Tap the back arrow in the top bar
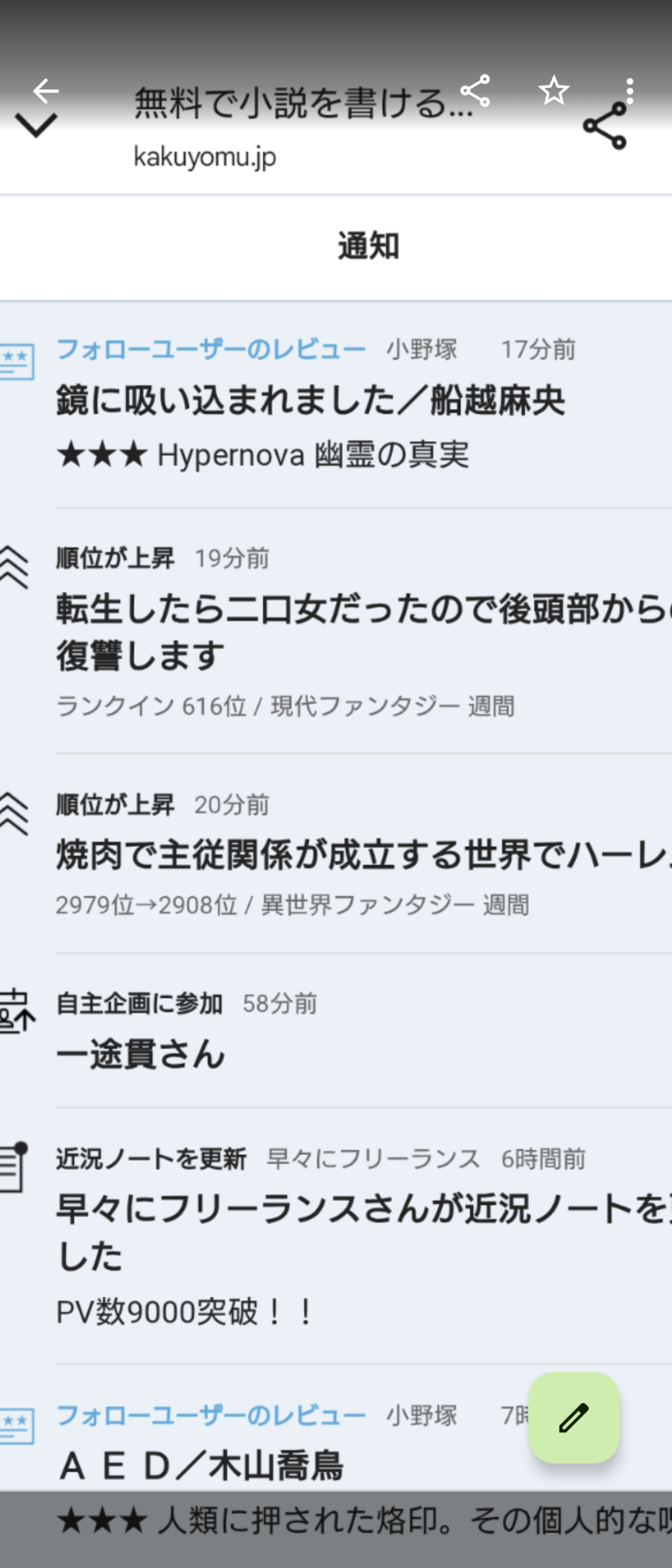Screen dimensions: 672x1568 click(x=46, y=91)
